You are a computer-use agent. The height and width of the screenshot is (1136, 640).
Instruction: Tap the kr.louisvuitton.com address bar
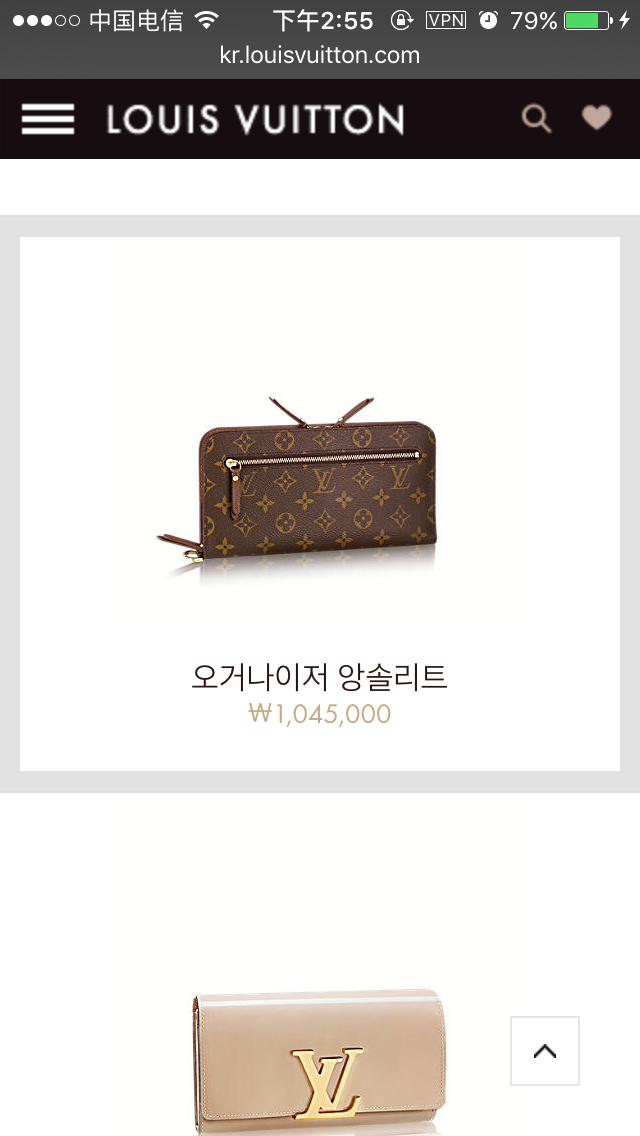[x=320, y=56]
